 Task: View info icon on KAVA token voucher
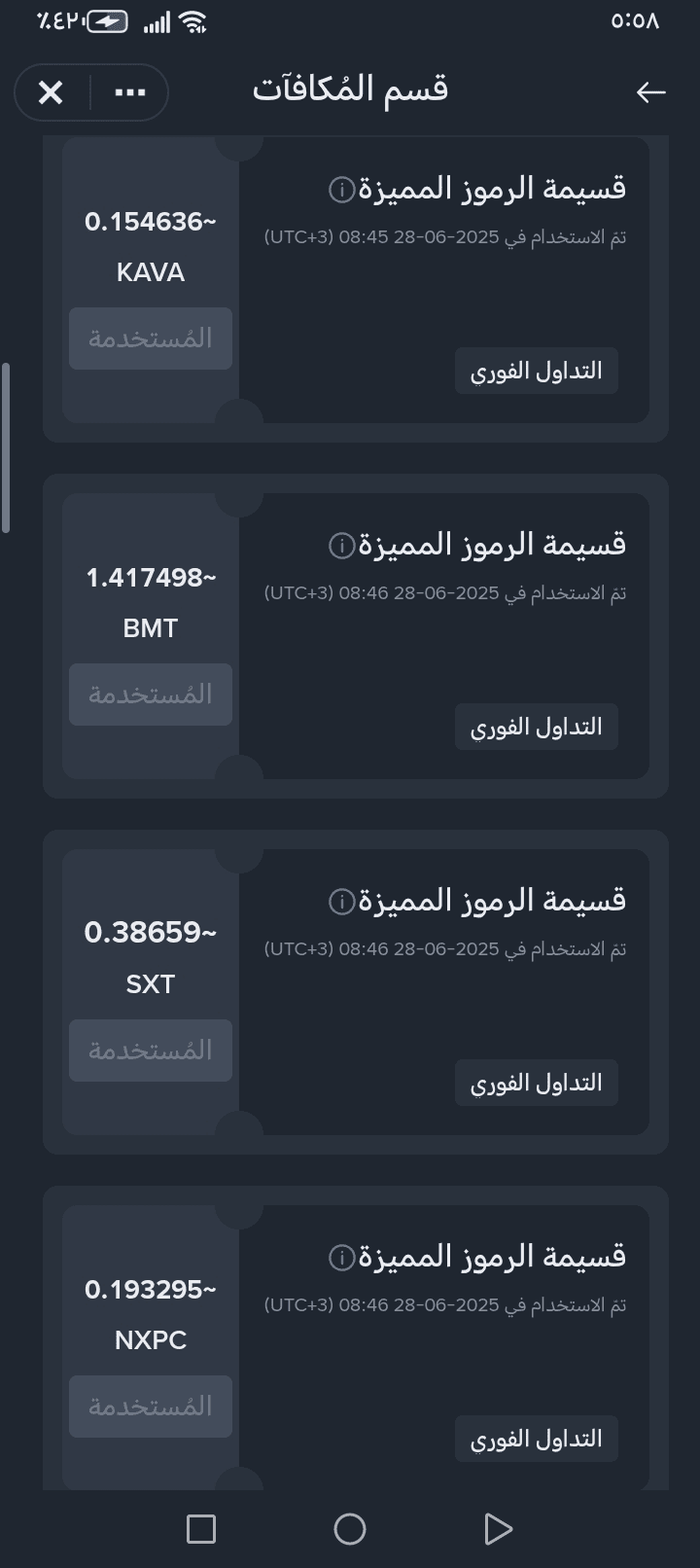(x=341, y=190)
